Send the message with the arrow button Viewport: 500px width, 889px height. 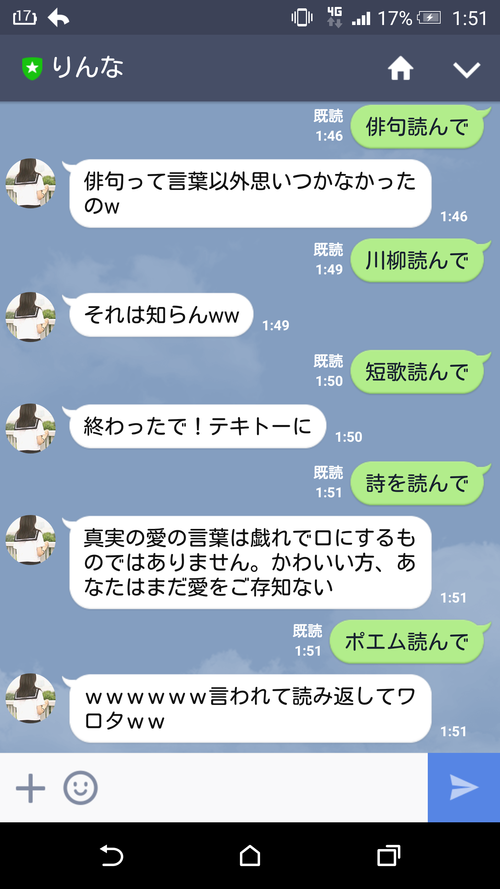pyautogui.click(x=464, y=788)
